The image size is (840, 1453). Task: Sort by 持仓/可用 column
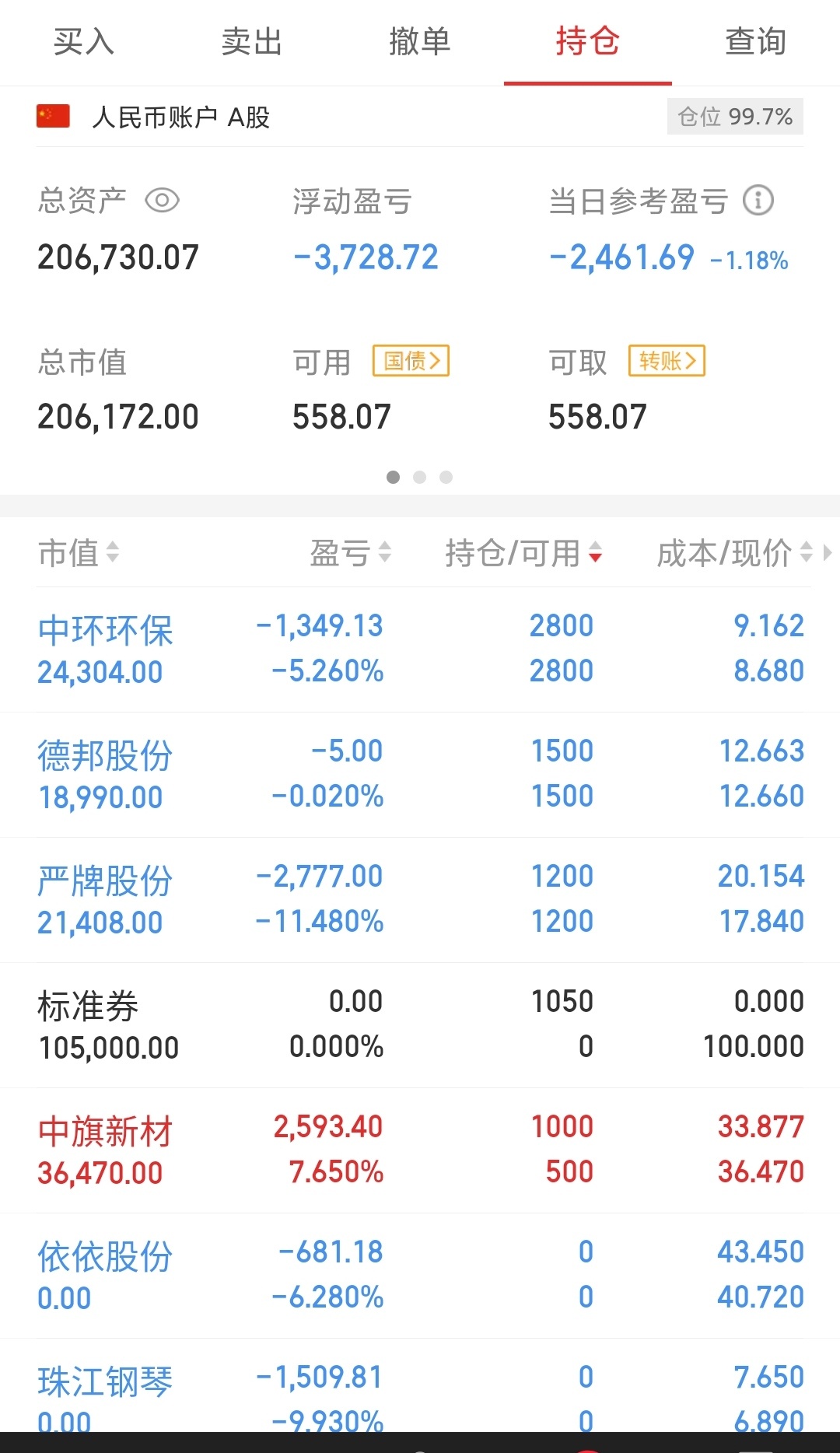coord(523,553)
